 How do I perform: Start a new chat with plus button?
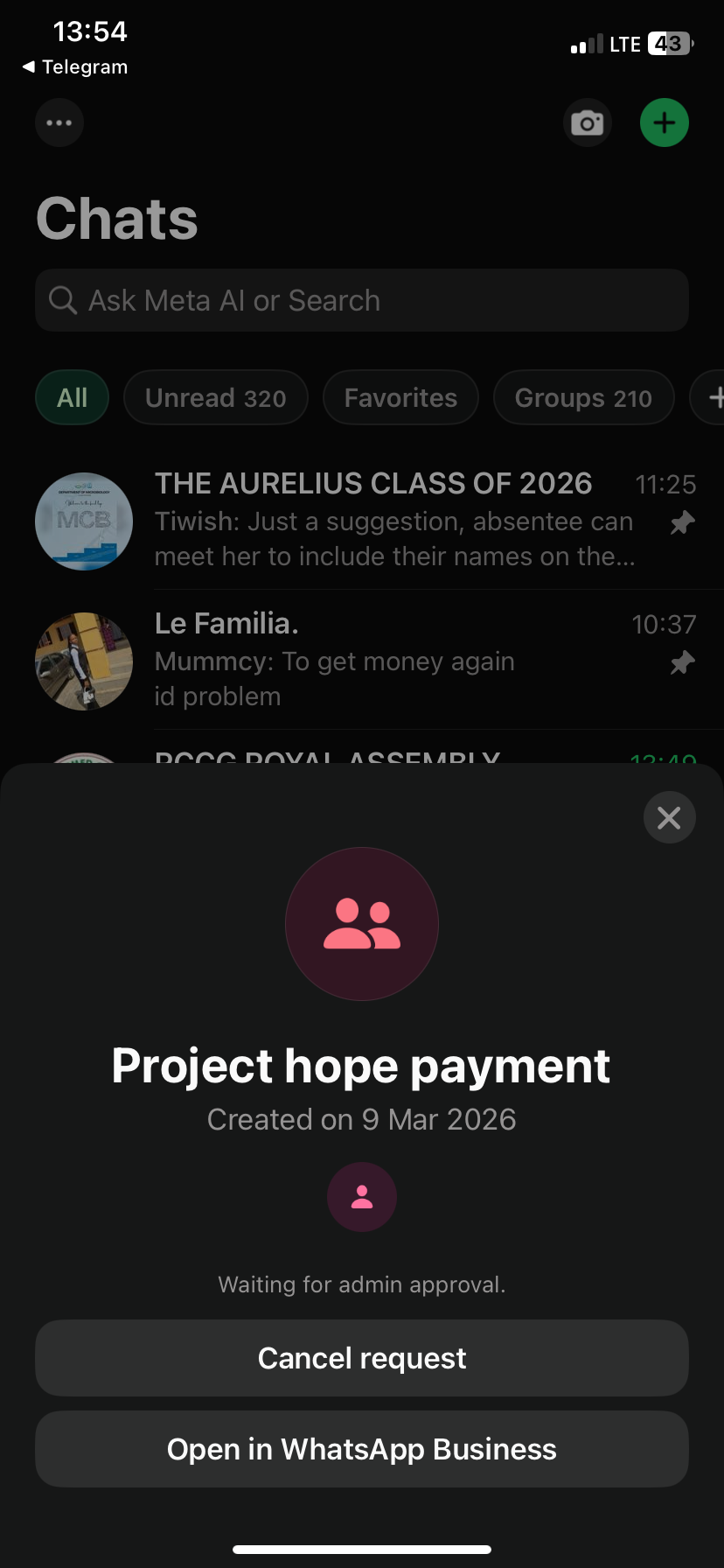point(665,122)
